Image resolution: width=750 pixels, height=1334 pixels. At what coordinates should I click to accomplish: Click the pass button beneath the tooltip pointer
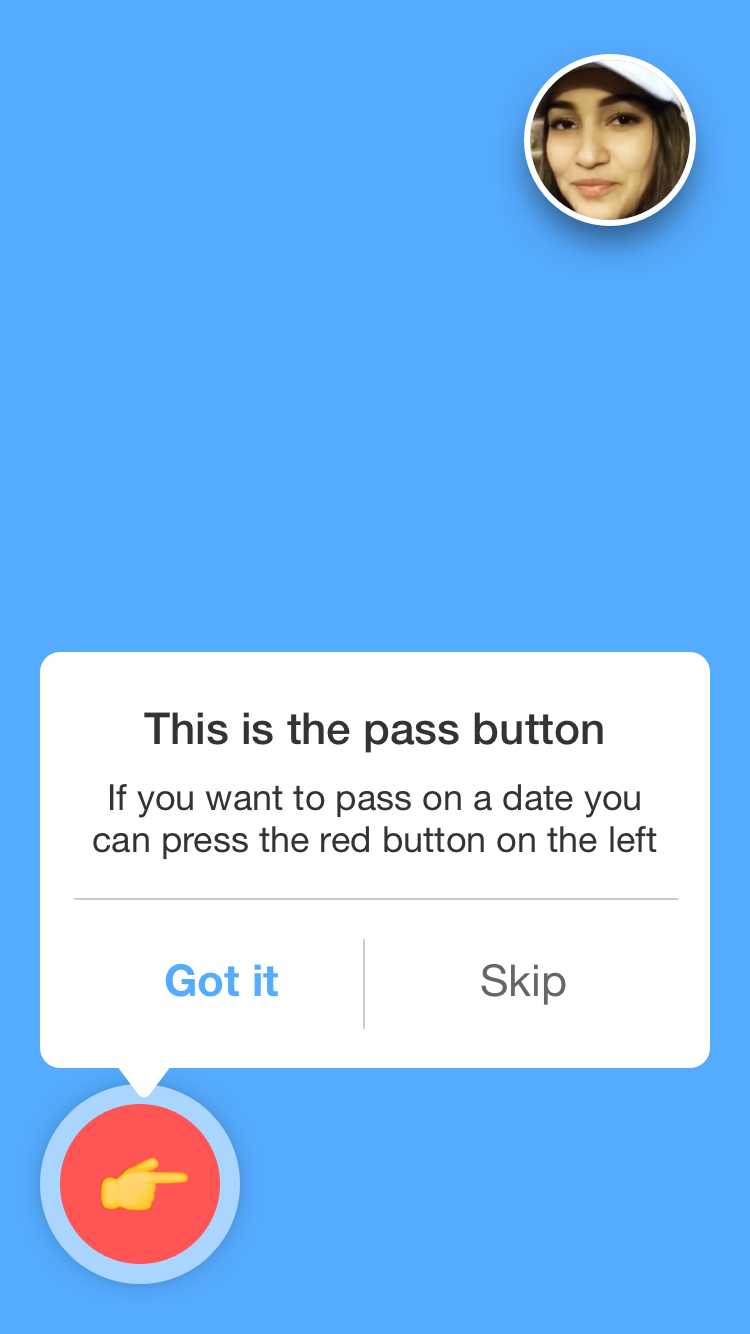[x=139, y=1183]
